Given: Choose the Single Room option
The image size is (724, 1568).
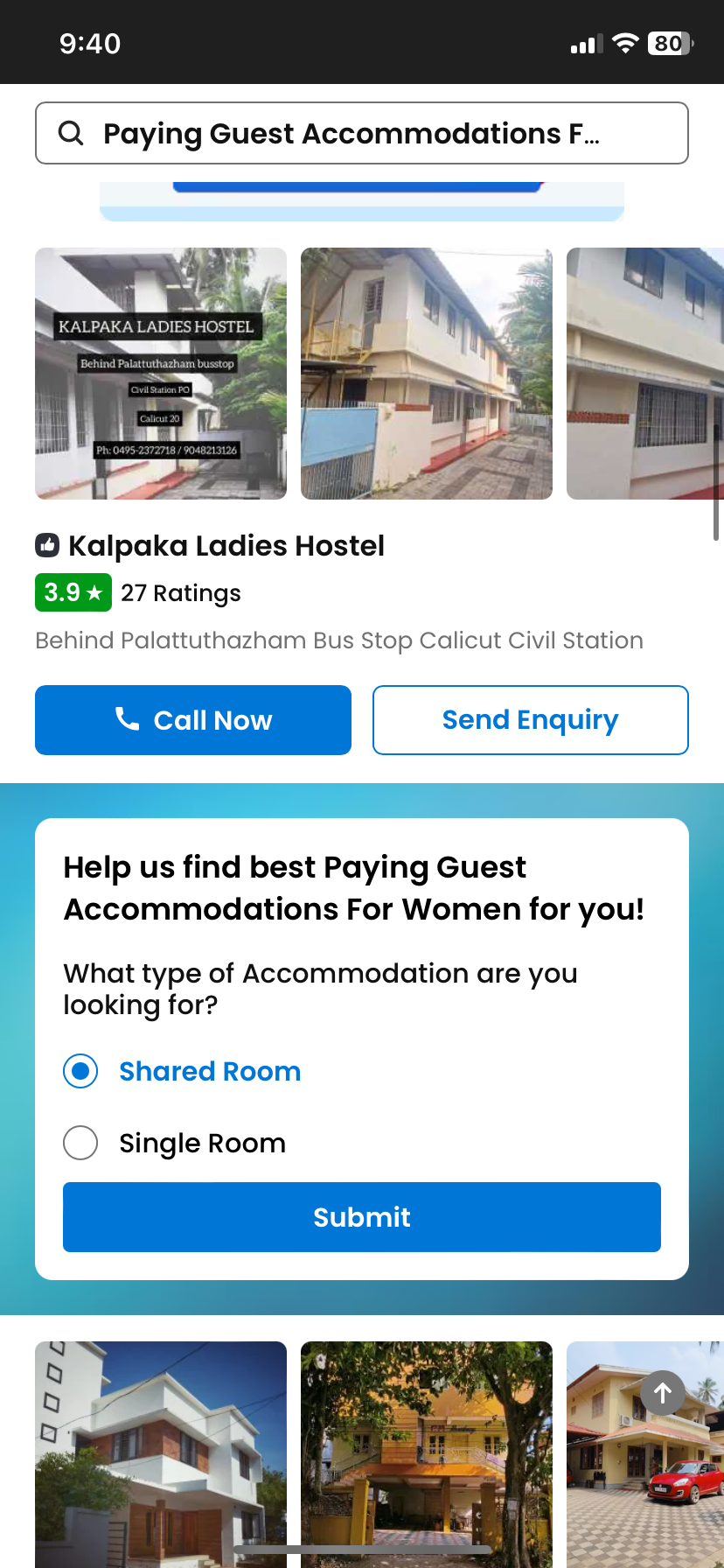Looking at the screenshot, I should pos(81,1143).
